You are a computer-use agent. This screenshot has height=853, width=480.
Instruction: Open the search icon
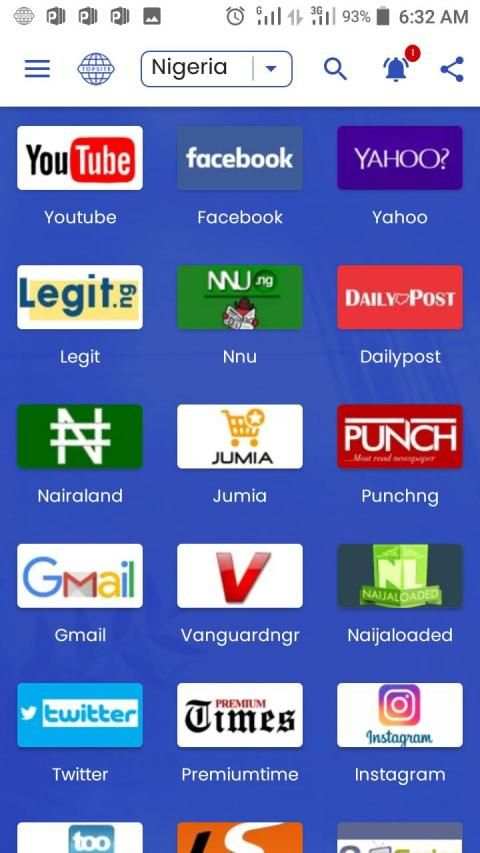point(335,69)
